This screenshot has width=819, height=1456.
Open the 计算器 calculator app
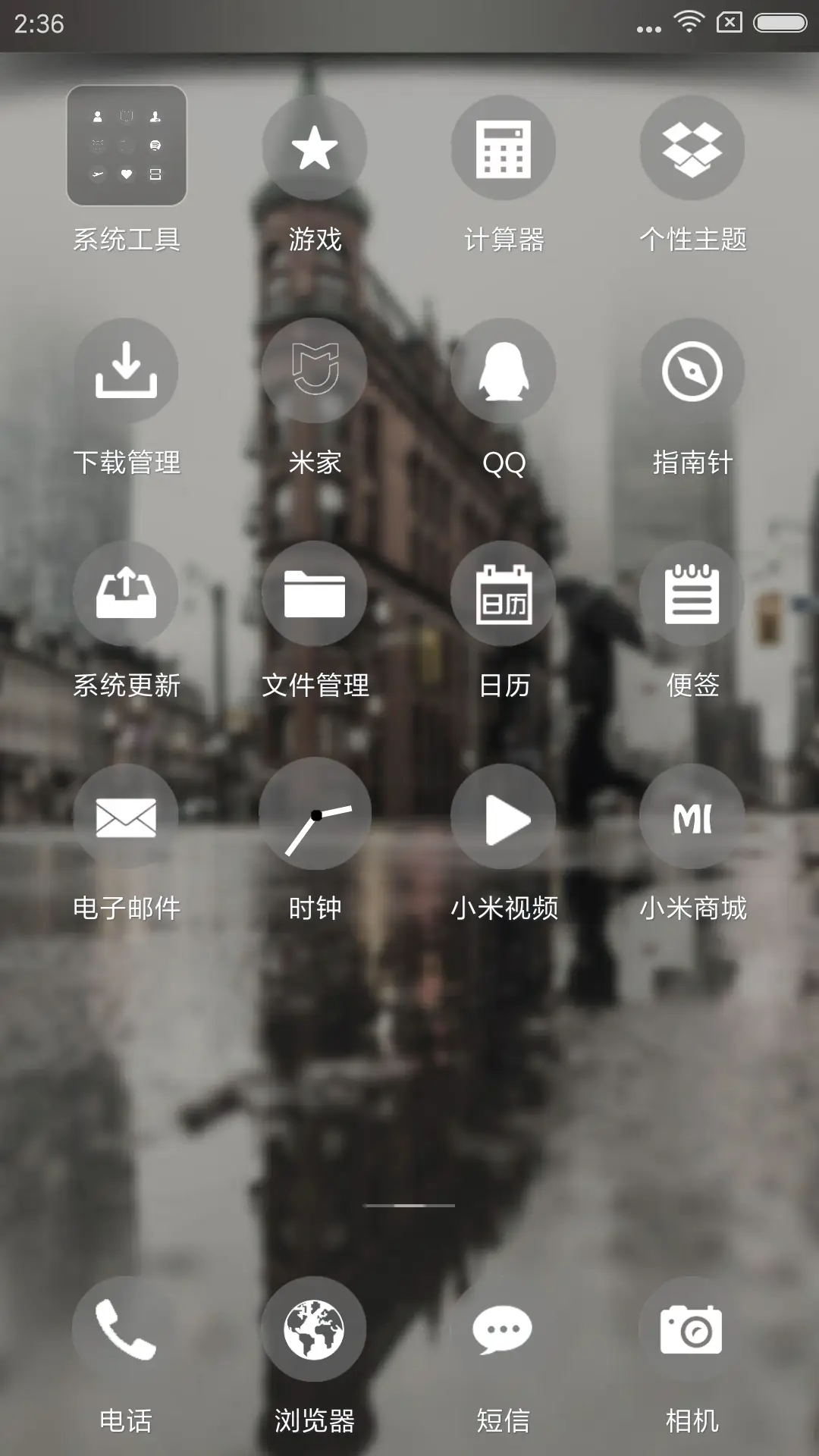(x=503, y=149)
